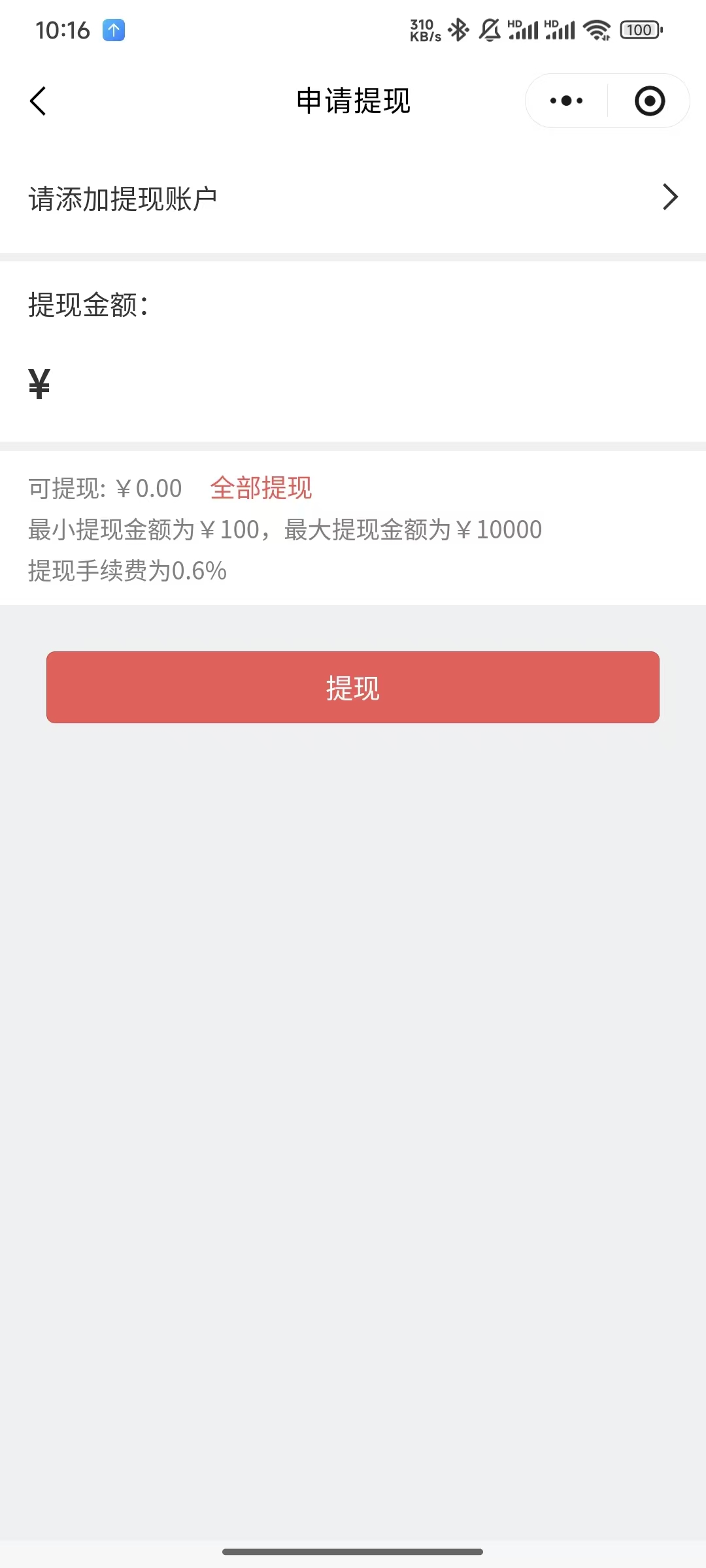Focus the 提现金额 amount field
Screen dimensions: 706x1568
(366, 384)
